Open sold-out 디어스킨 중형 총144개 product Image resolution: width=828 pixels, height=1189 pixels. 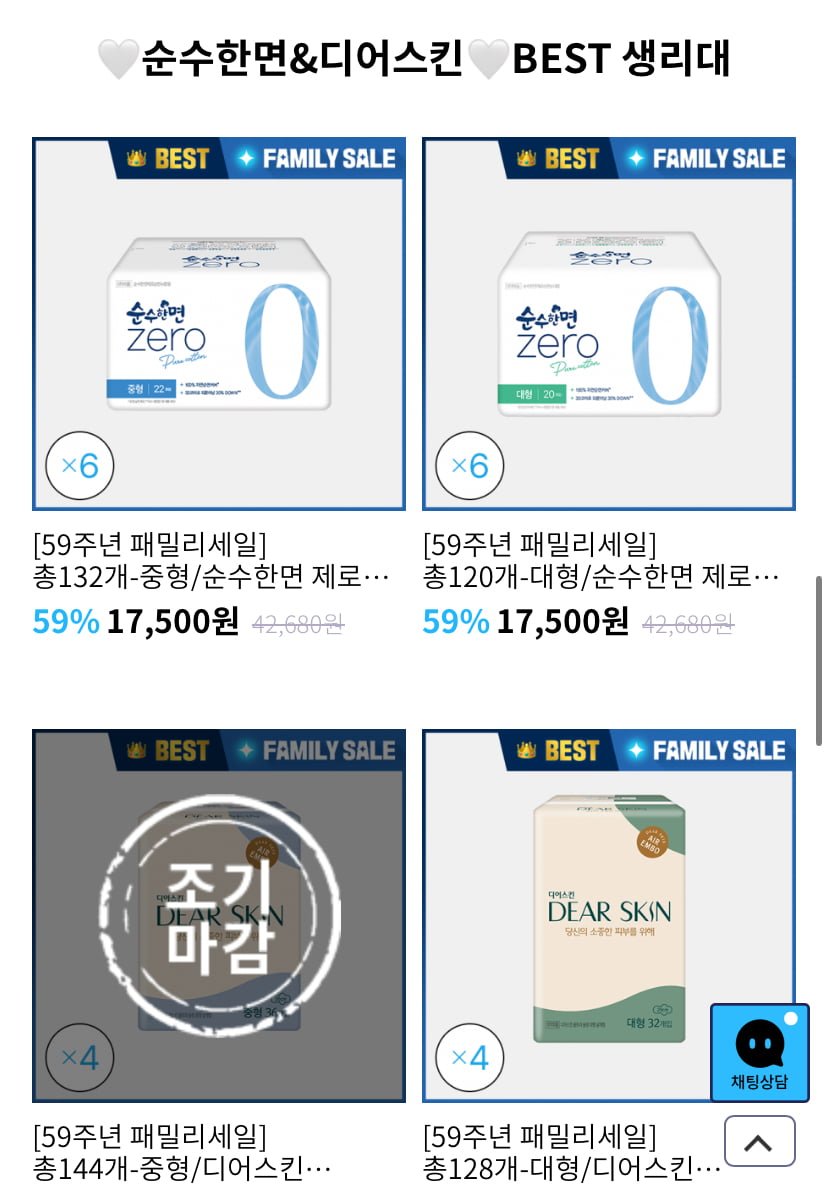219,915
